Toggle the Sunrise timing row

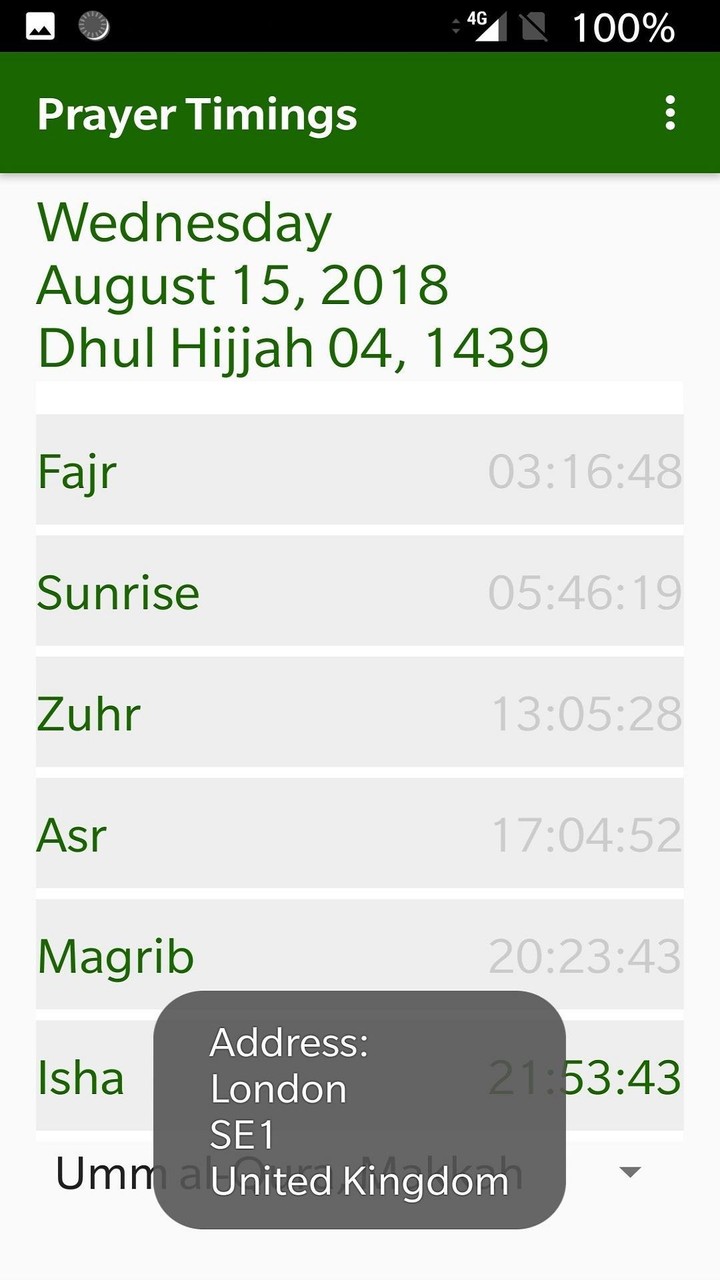(360, 592)
